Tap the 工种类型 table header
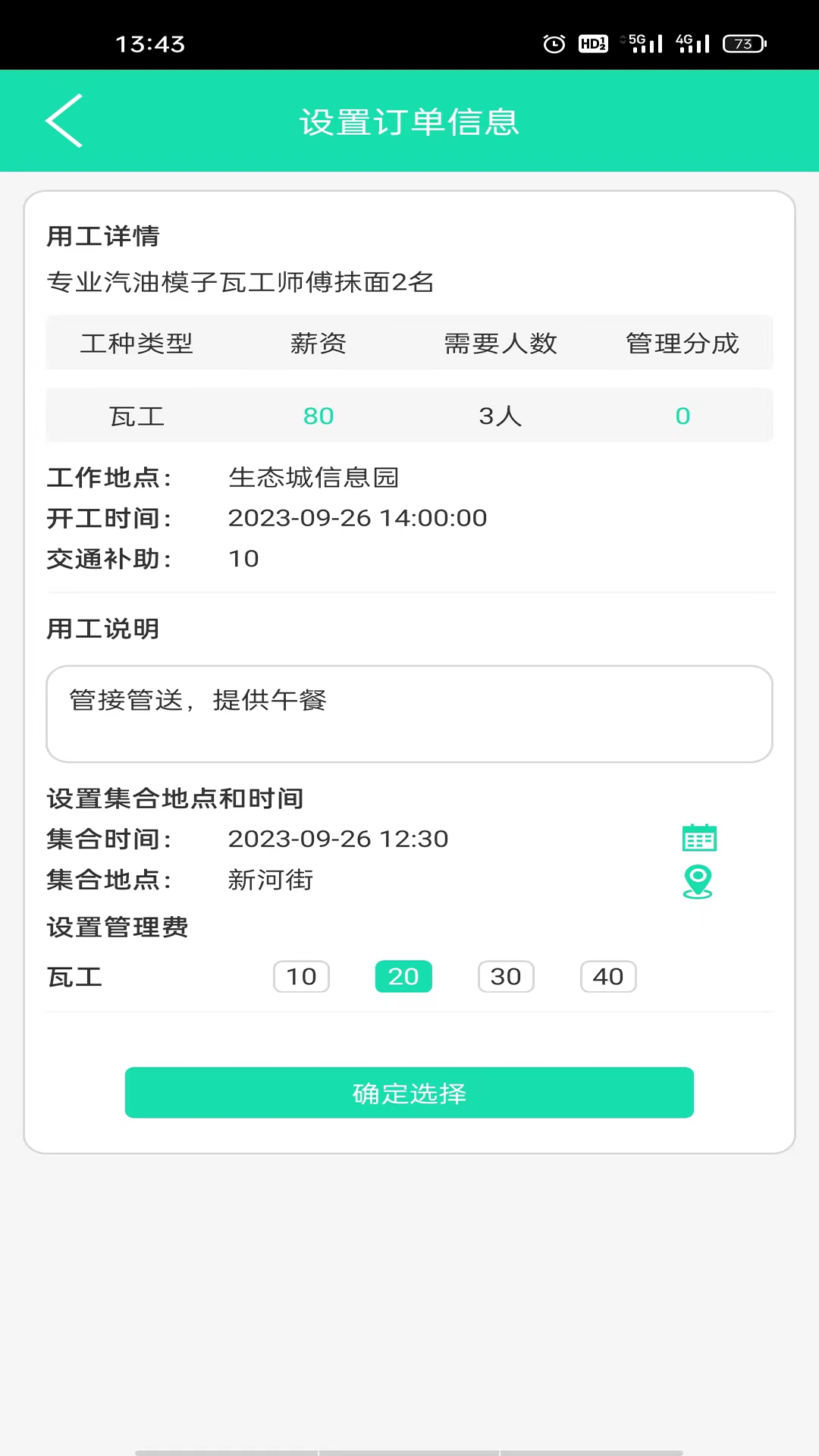This screenshot has height=1456, width=819. tap(136, 343)
